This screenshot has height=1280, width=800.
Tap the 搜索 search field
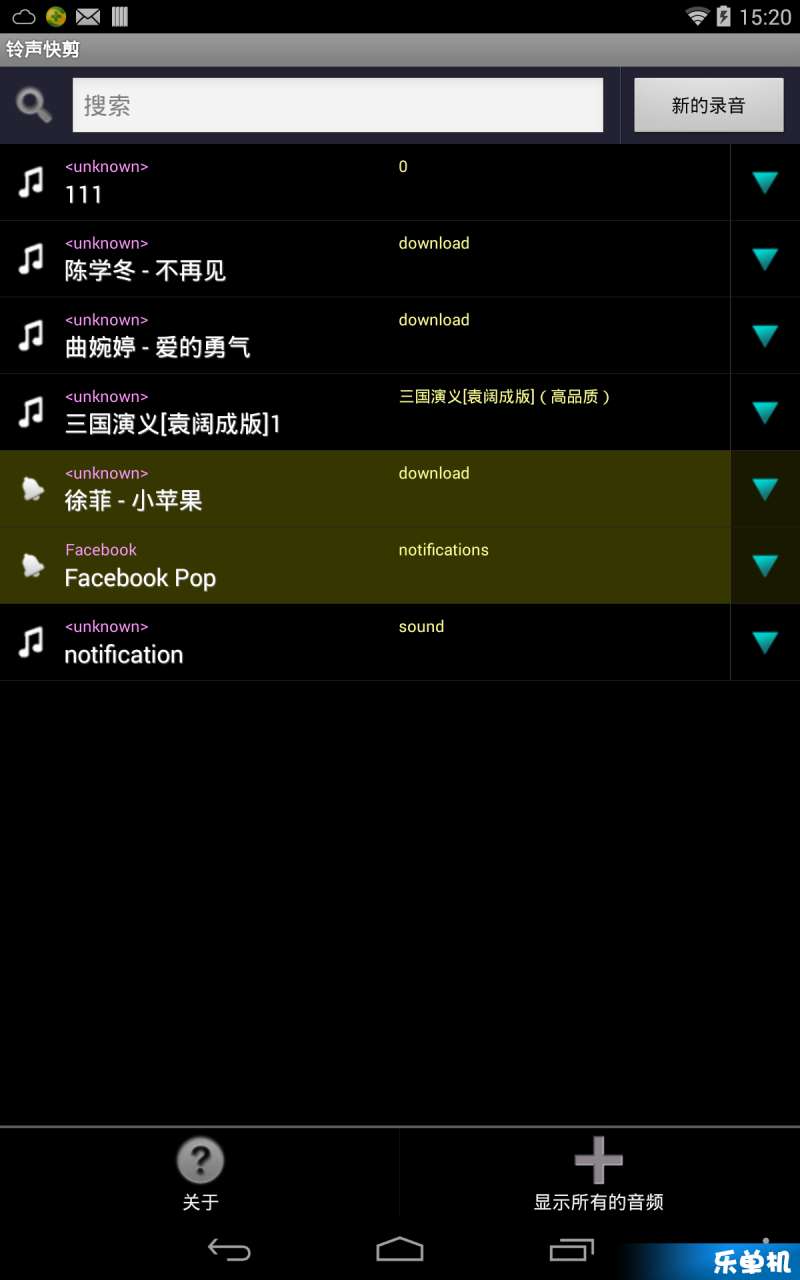337,105
